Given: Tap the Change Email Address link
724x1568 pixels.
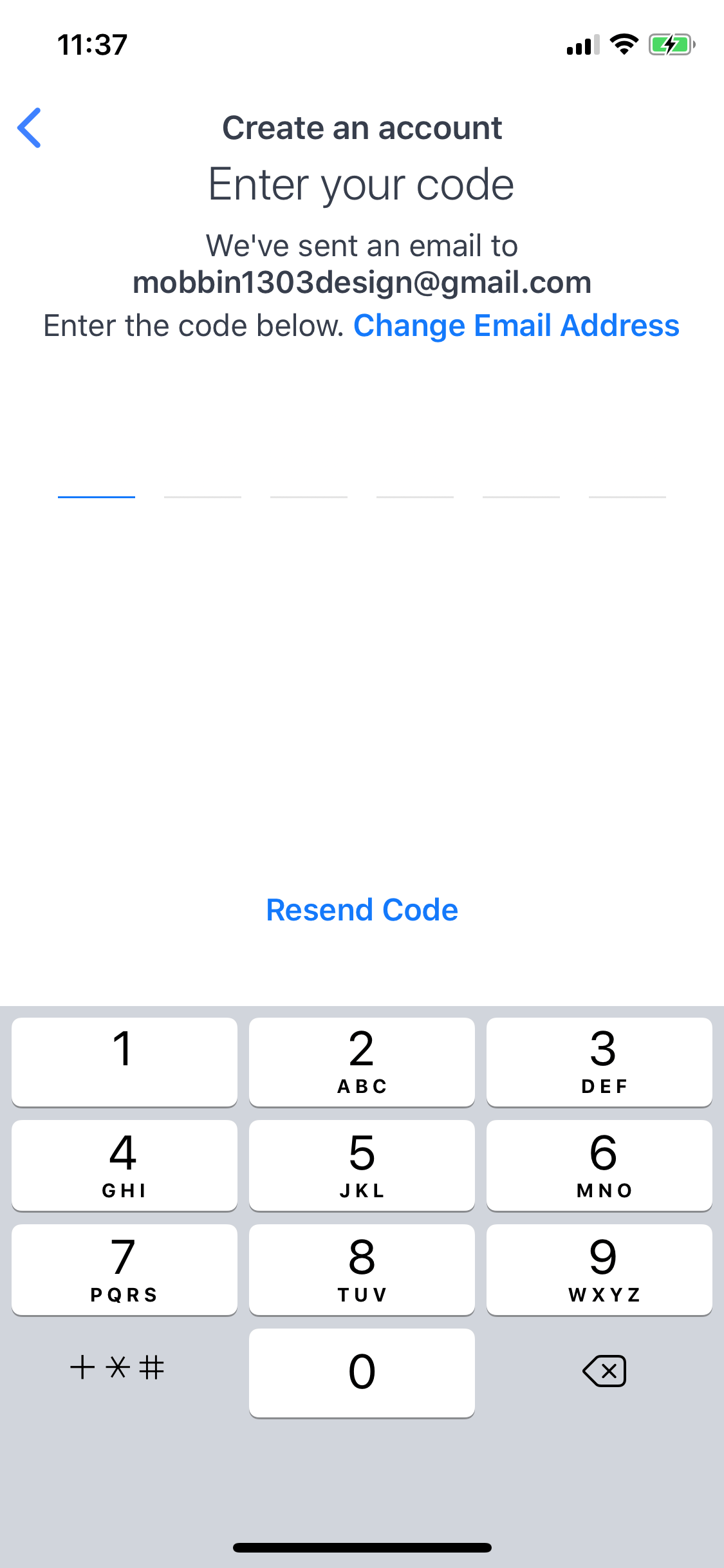Looking at the screenshot, I should click(516, 326).
